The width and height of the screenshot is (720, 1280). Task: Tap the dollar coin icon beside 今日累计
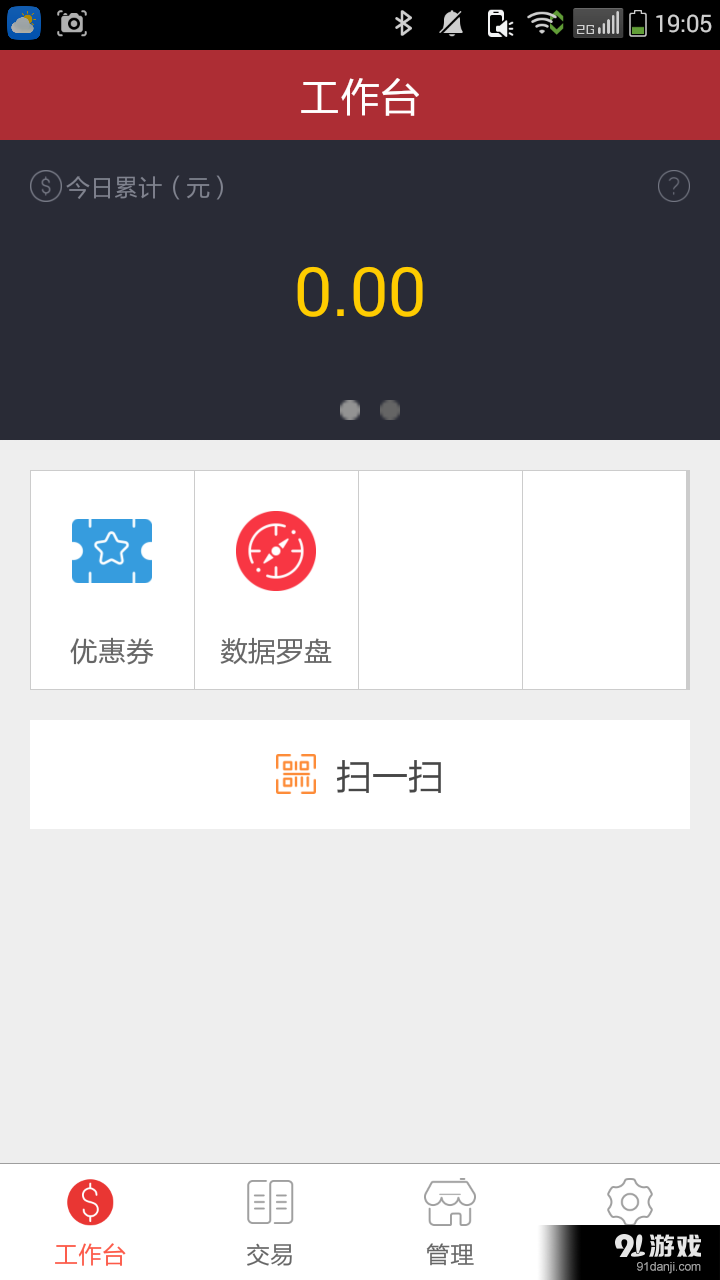pyautogui.click(x=45, y=186)
